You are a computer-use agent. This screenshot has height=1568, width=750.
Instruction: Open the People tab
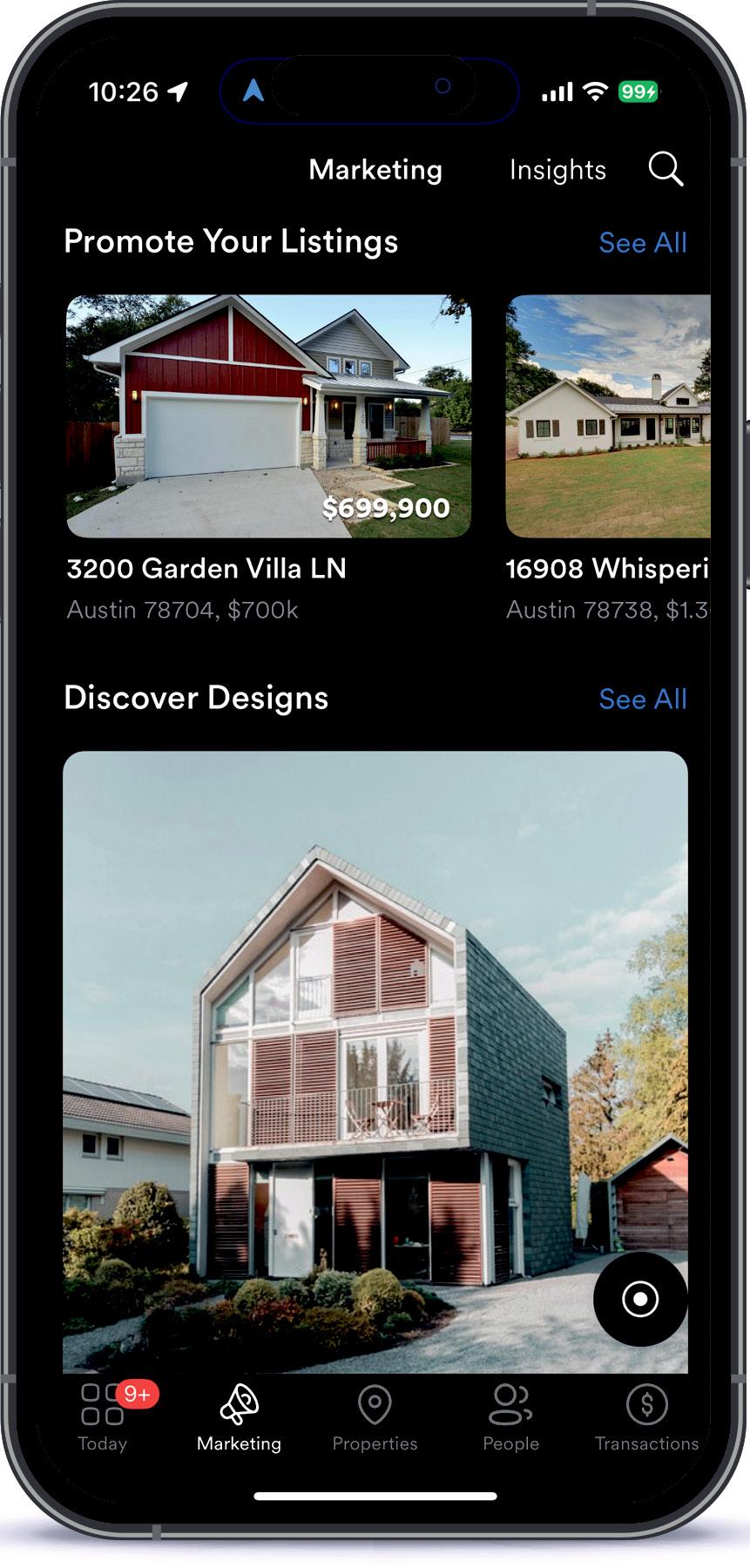(510, 1418)
